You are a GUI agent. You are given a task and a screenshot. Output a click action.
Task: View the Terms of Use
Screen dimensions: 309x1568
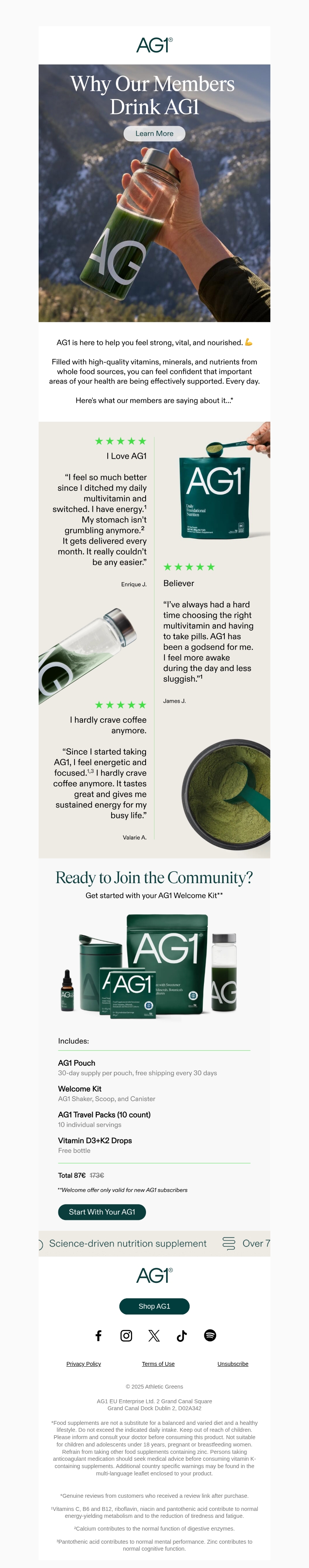[x=158, y=1364]
